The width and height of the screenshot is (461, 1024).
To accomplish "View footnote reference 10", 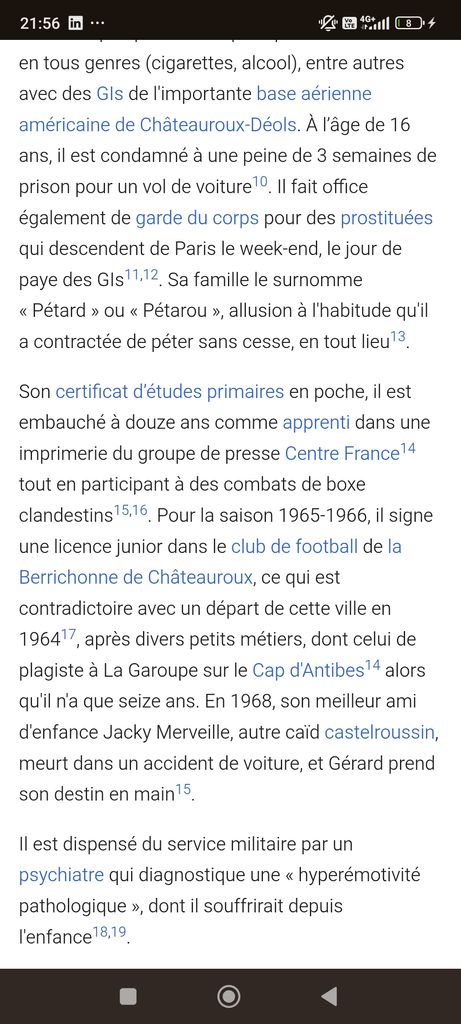I will click(x=261, y=183).
